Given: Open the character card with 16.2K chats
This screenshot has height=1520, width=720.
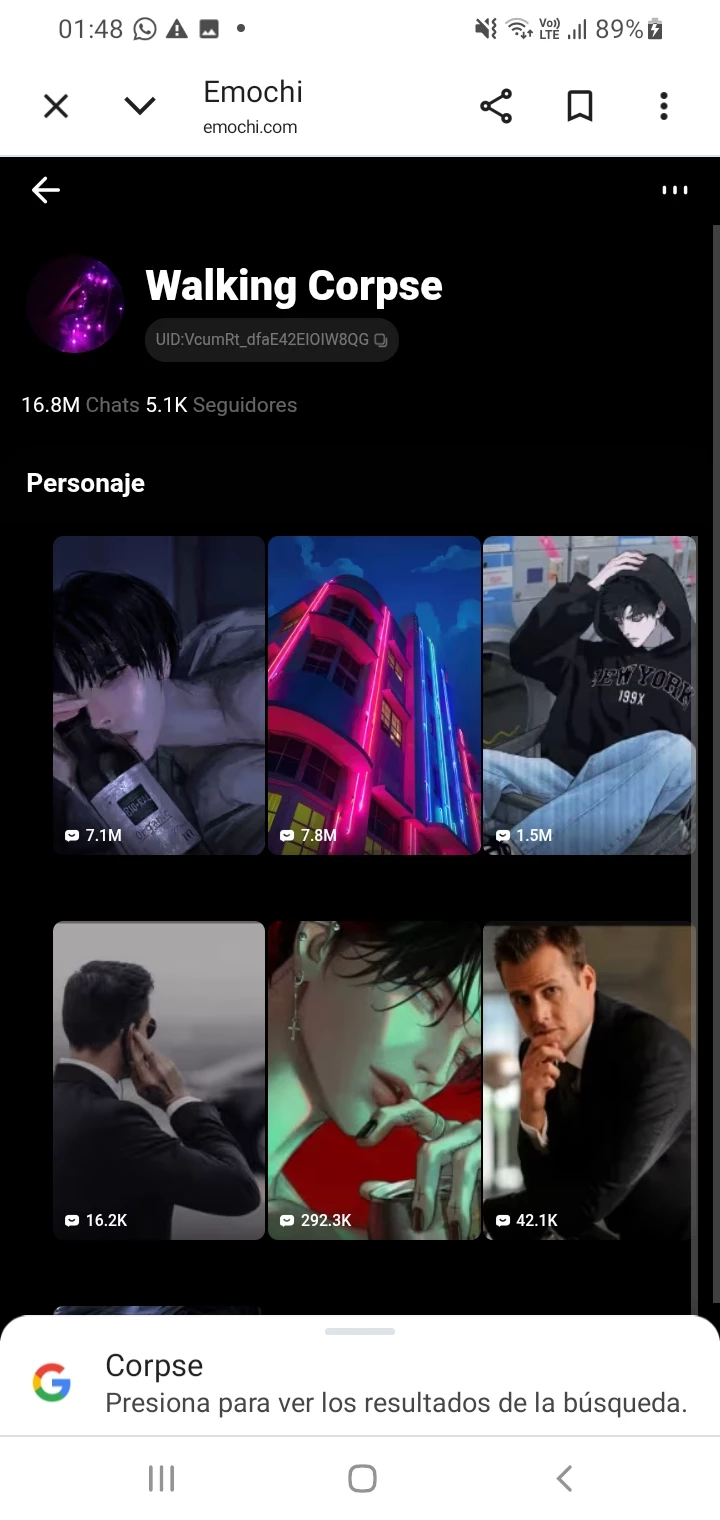Looking at the screenshot, I should (159, 1080).
